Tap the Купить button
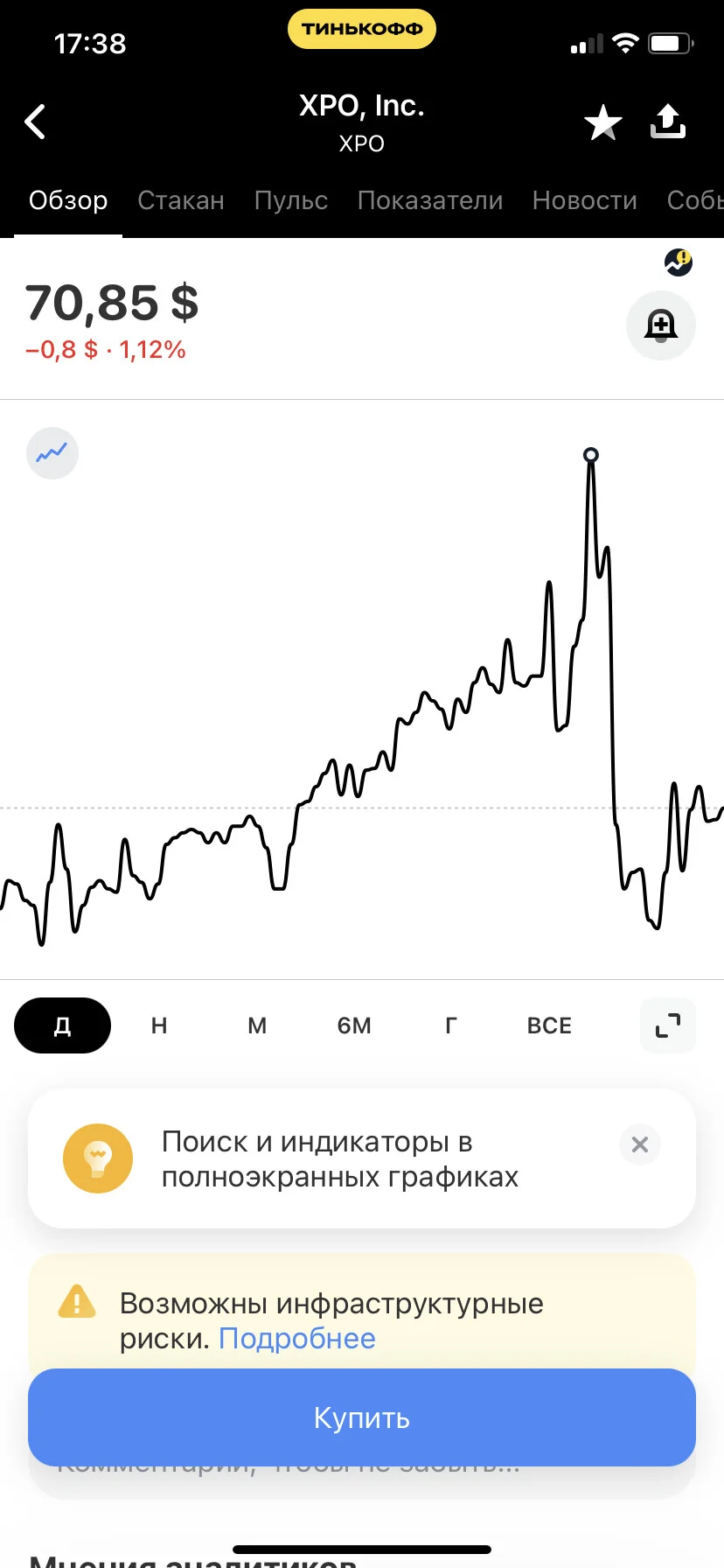 (x=362, y=1417)
